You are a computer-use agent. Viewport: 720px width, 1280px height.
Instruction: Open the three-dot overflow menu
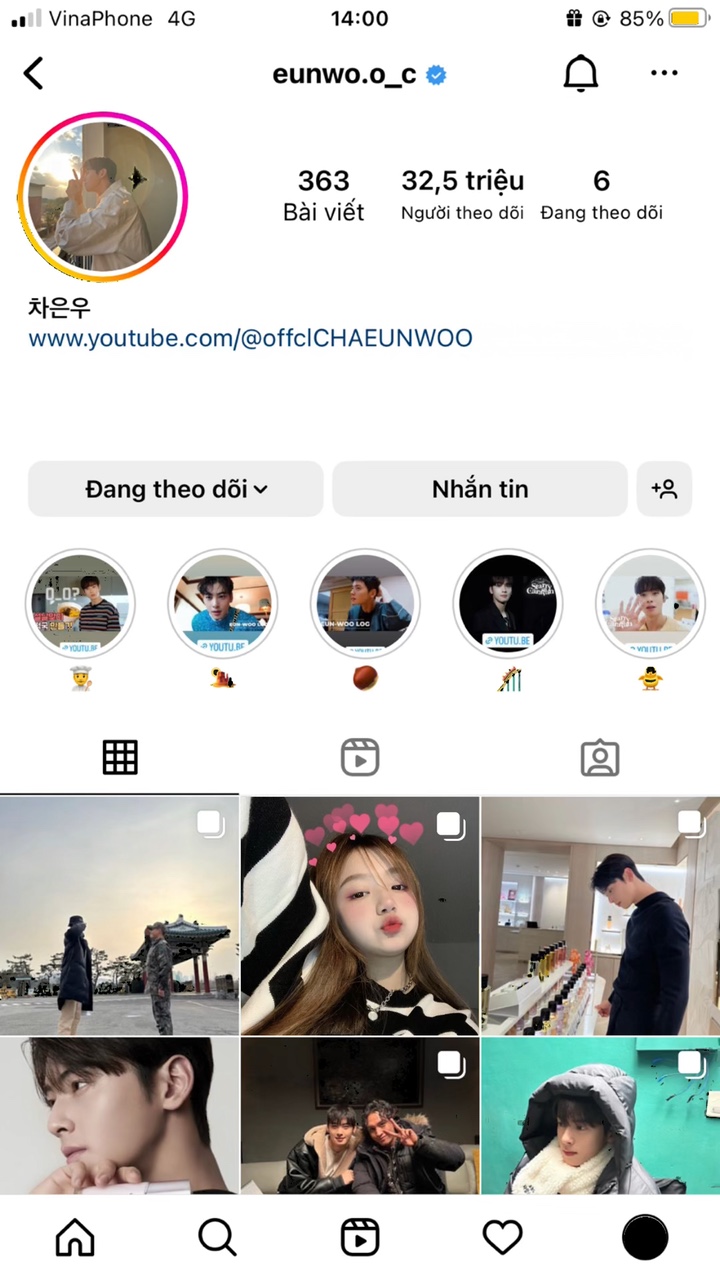pyautogui.click(x=664, y=73)
